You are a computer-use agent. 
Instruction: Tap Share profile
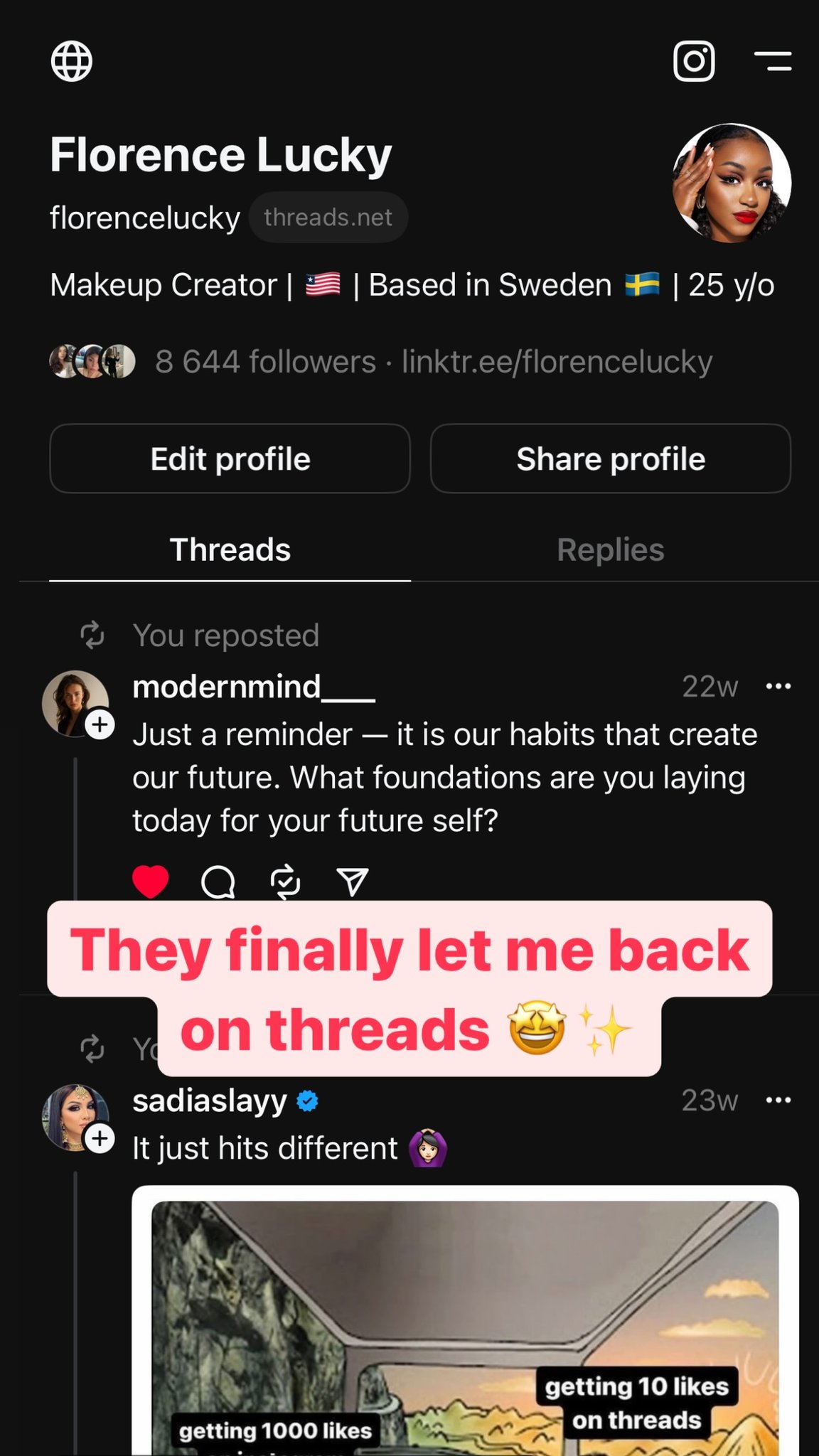(611, 459)
